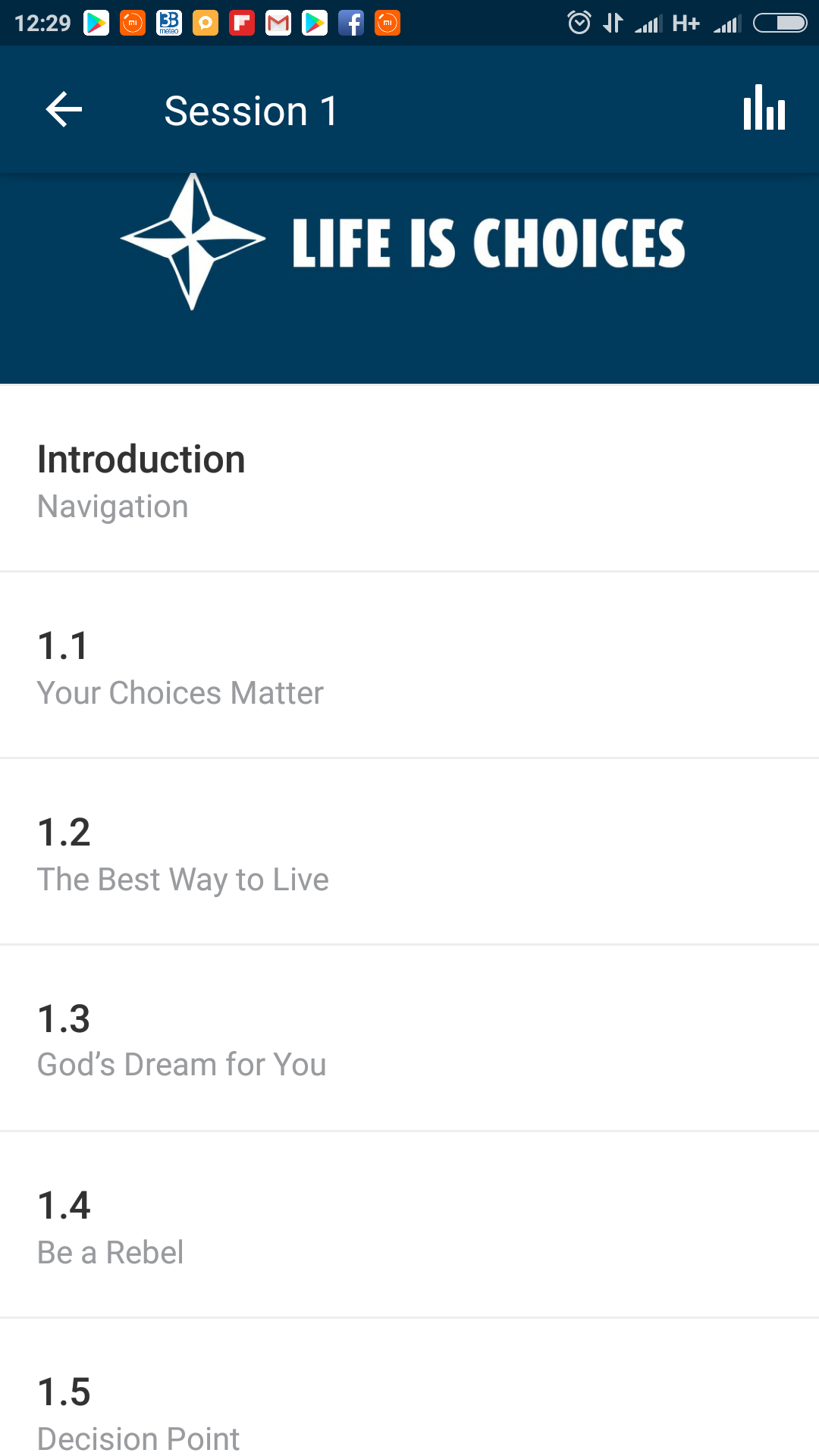819x1456 pixels.
Task: Open 1.4 Be a Rebel
Action: tap(409, 1225)
